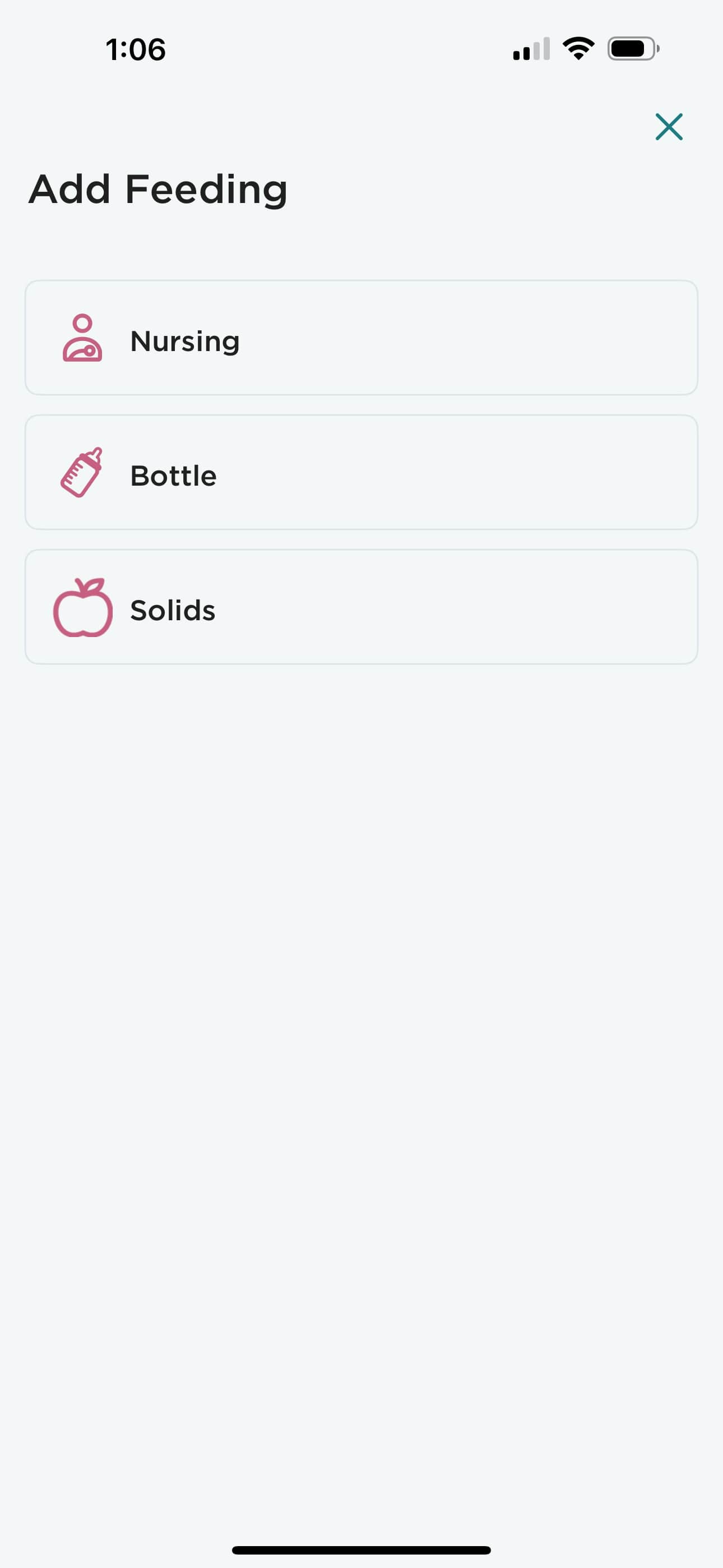Open the Solids feeding option

(361, 607)
